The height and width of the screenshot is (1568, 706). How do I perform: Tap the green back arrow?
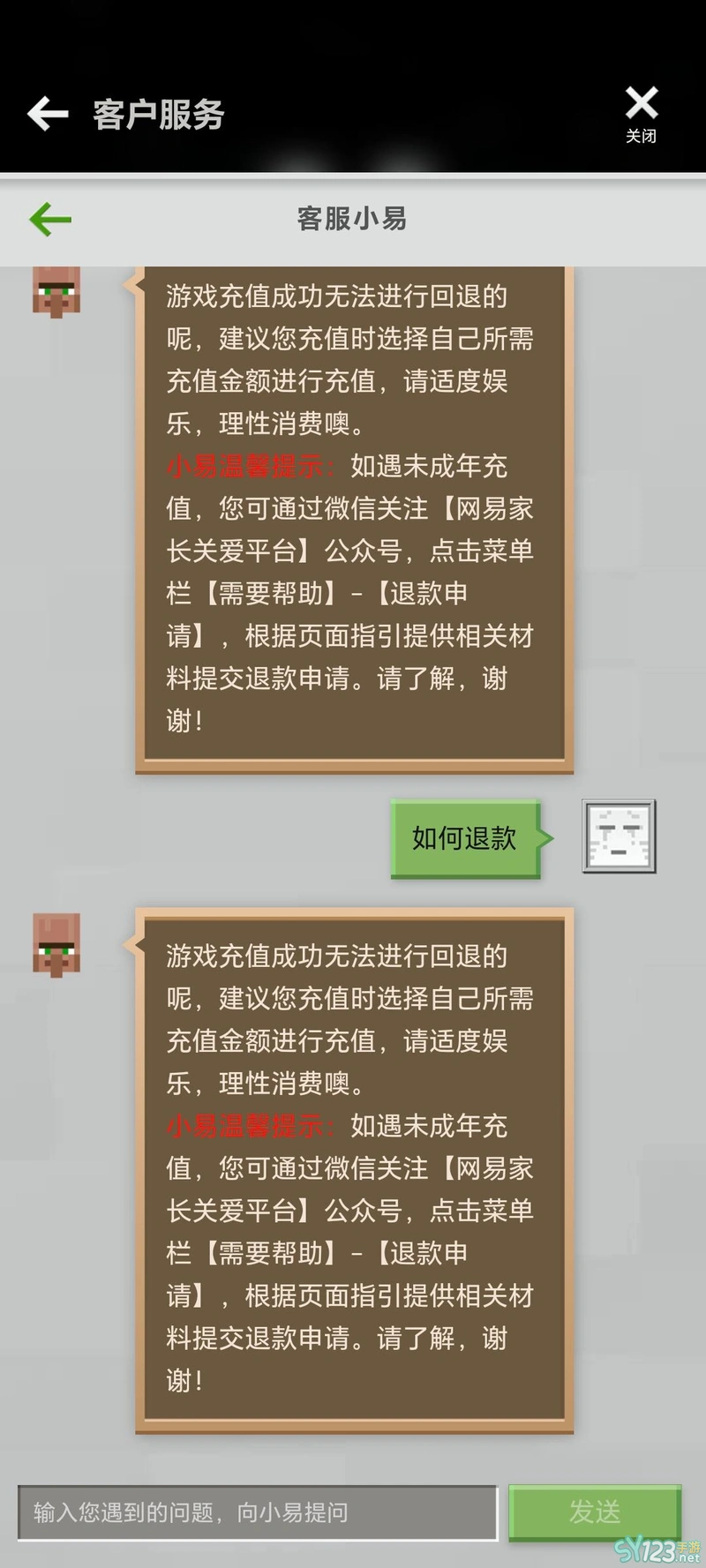[x=50, y=219]
